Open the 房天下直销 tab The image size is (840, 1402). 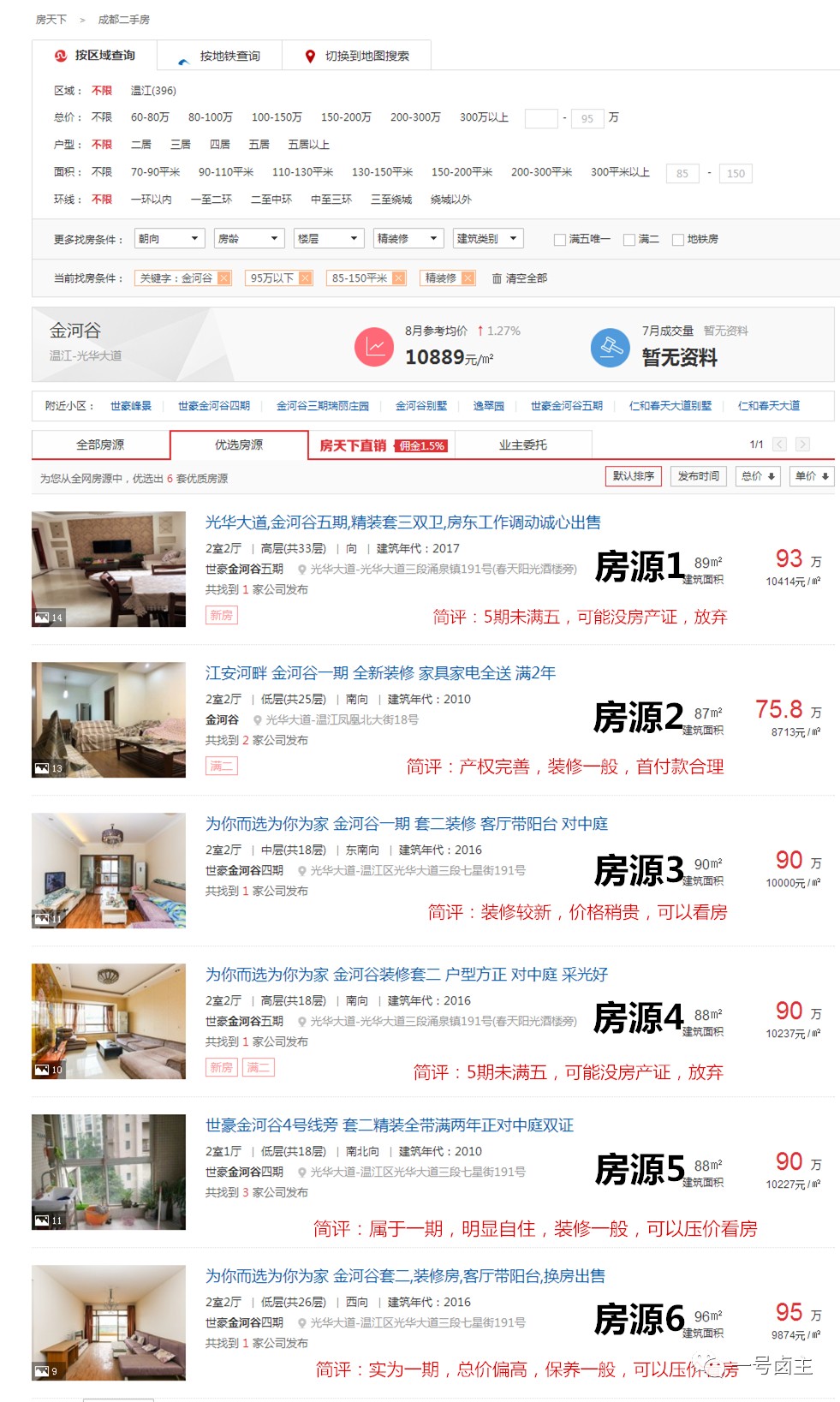pyautogui.click(x=381, y=445)
